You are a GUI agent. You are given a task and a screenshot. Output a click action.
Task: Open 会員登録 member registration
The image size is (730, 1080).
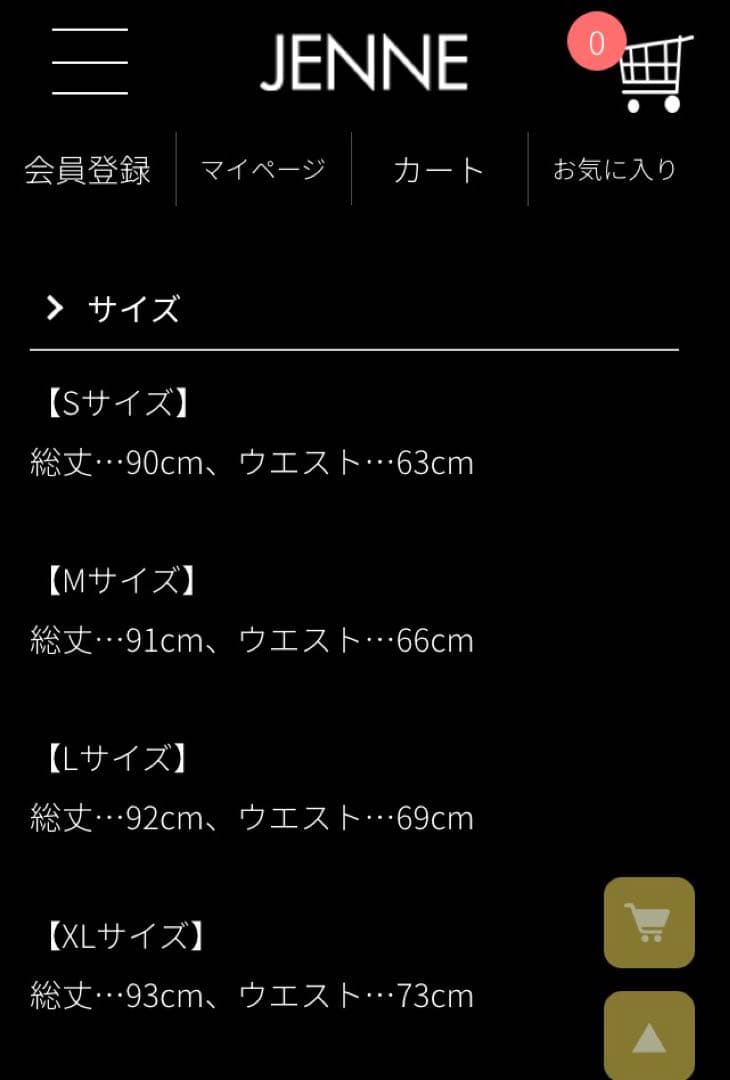88,170
